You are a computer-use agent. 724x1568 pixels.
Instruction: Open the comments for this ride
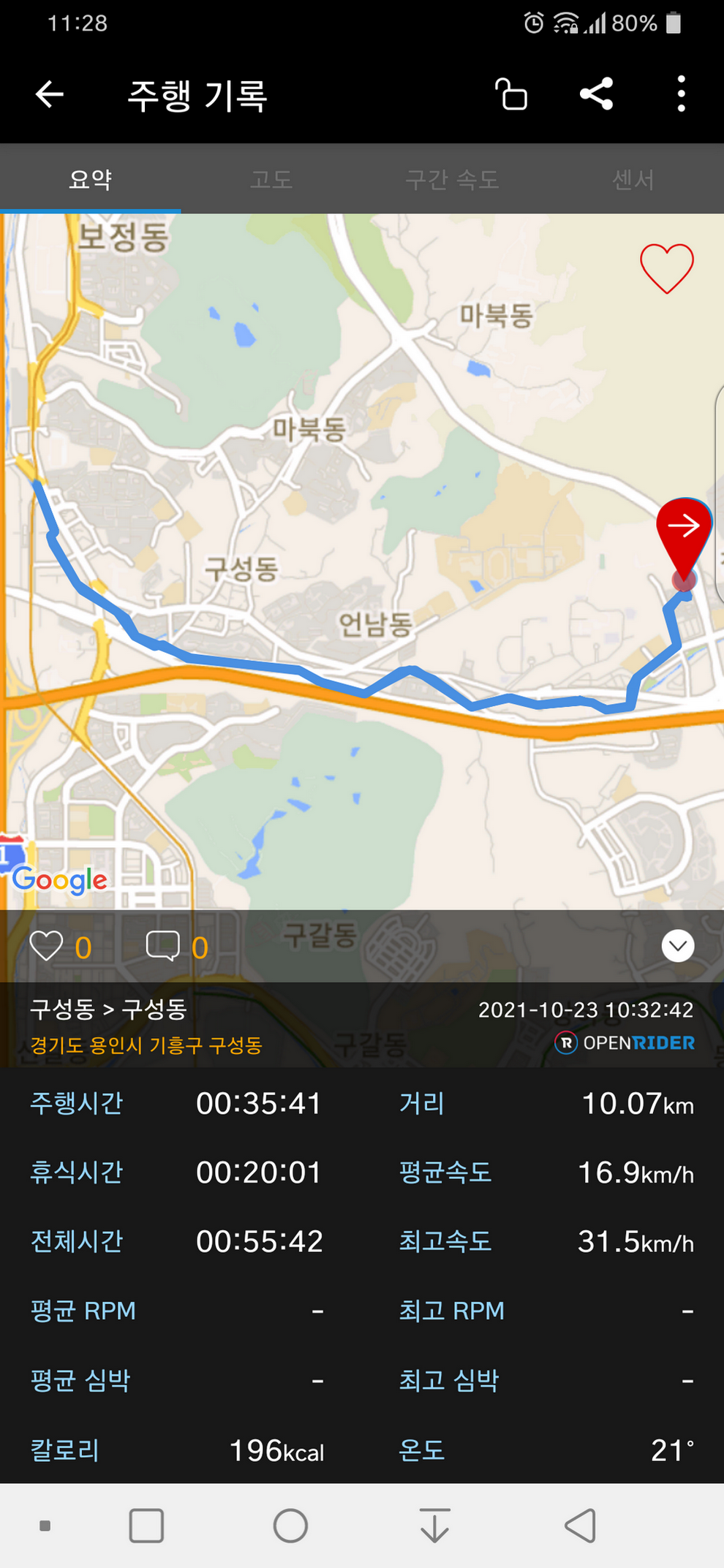click(x=163, y=947)
